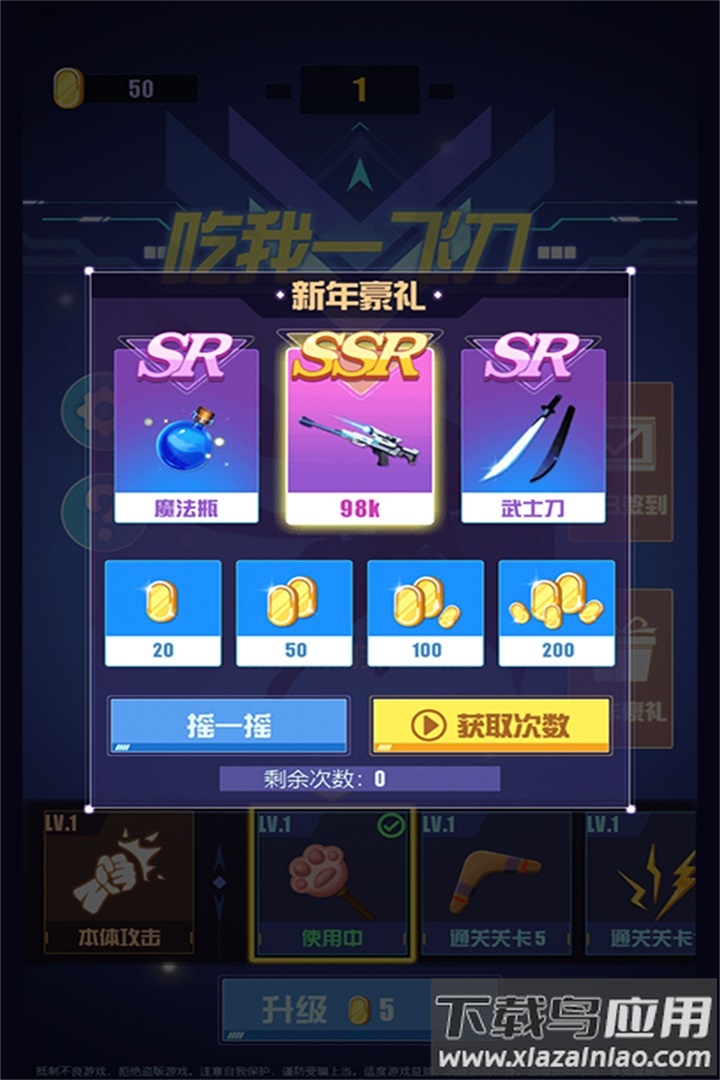Get more attempts with 获取次数

point(490,725)
